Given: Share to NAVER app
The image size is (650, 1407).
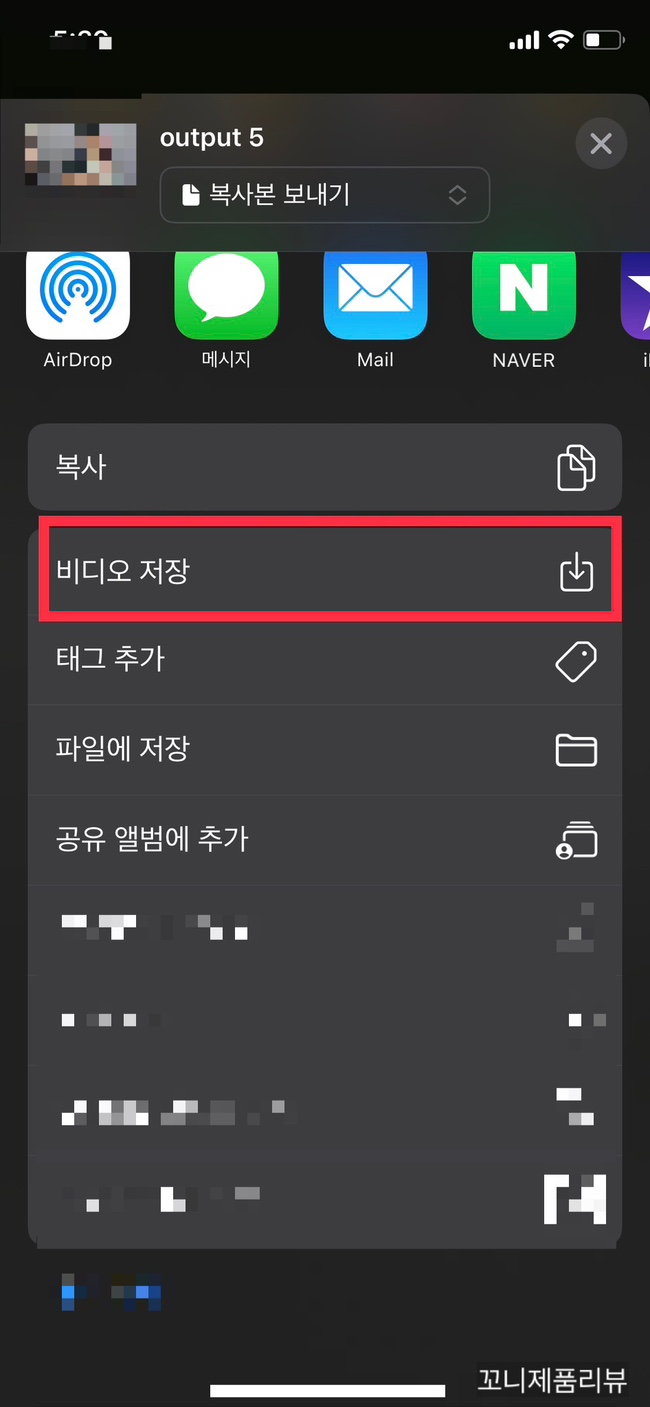Looking at the screenshot, I should pyautogui.click(x=523, y=295).
